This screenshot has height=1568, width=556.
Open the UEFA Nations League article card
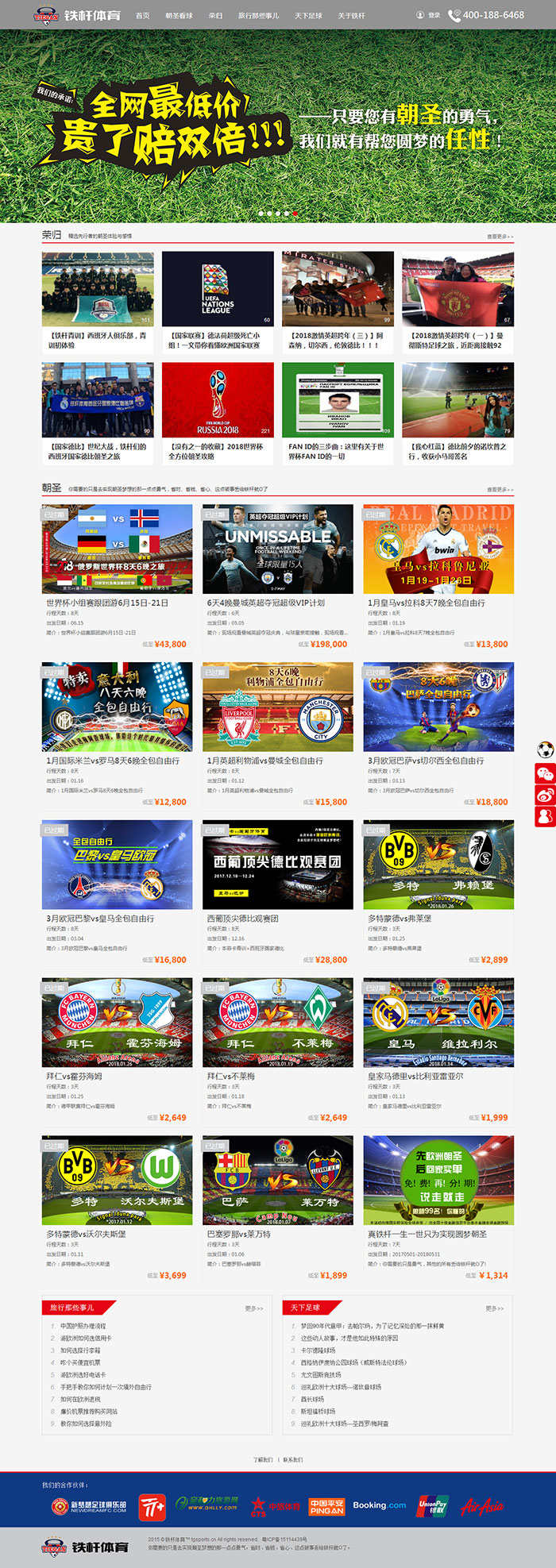pos(218,300)
